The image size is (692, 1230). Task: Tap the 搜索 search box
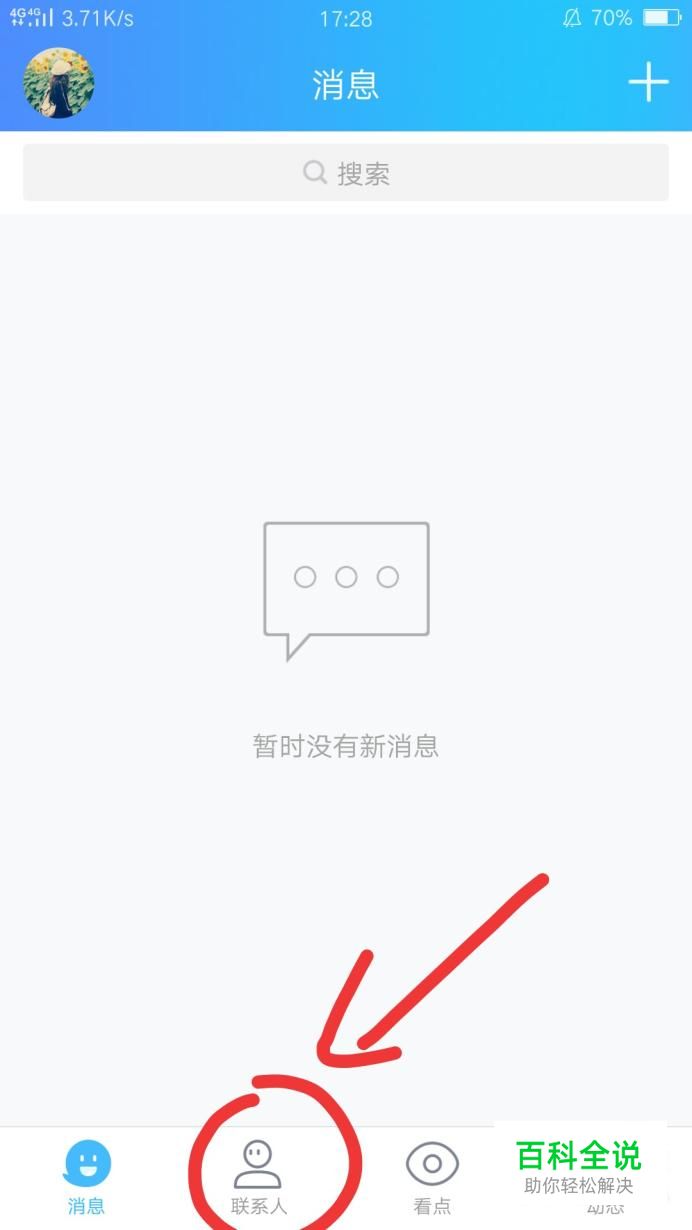point(346,173)
